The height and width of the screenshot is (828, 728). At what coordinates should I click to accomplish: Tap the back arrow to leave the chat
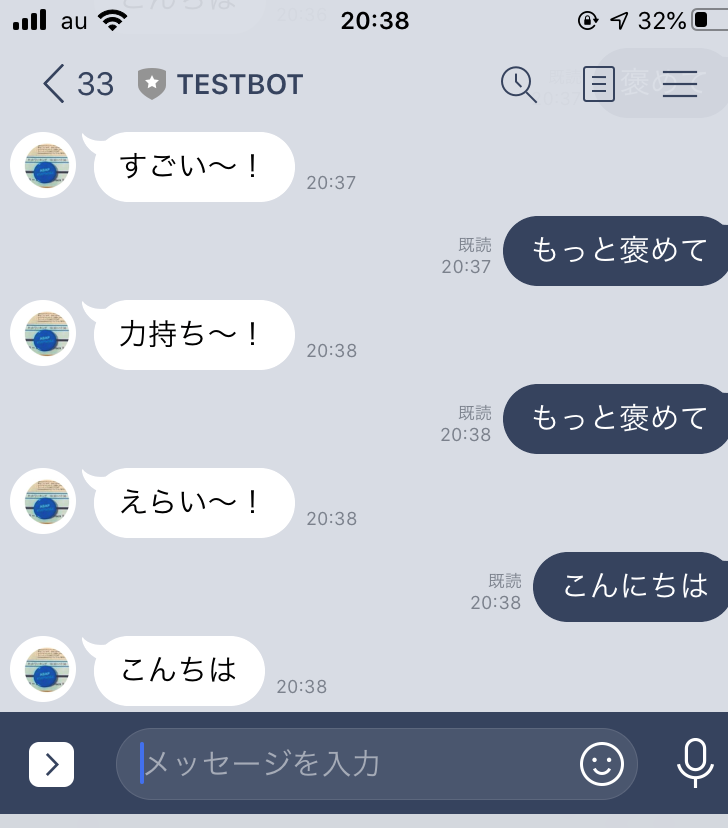coord(52,84)
